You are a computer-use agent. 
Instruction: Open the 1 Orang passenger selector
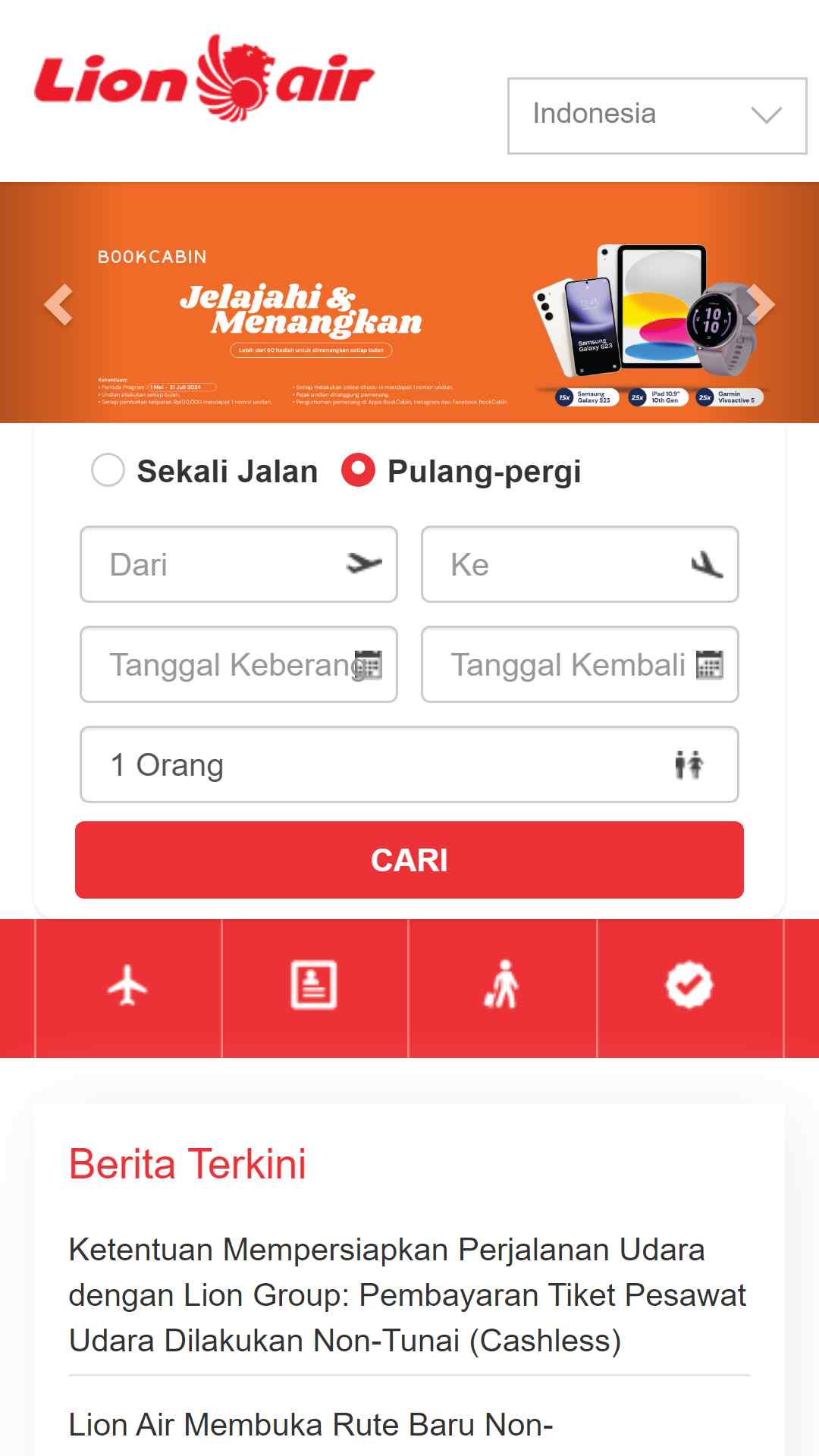pos(409,764)
